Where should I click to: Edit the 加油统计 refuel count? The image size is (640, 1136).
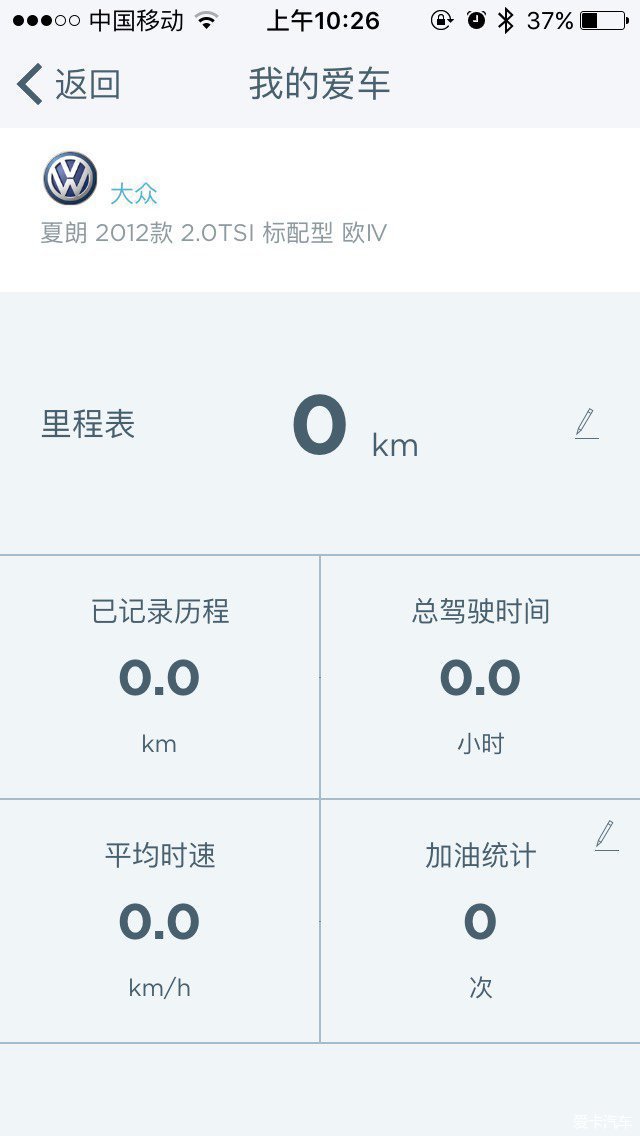click(x=607, y=835)
